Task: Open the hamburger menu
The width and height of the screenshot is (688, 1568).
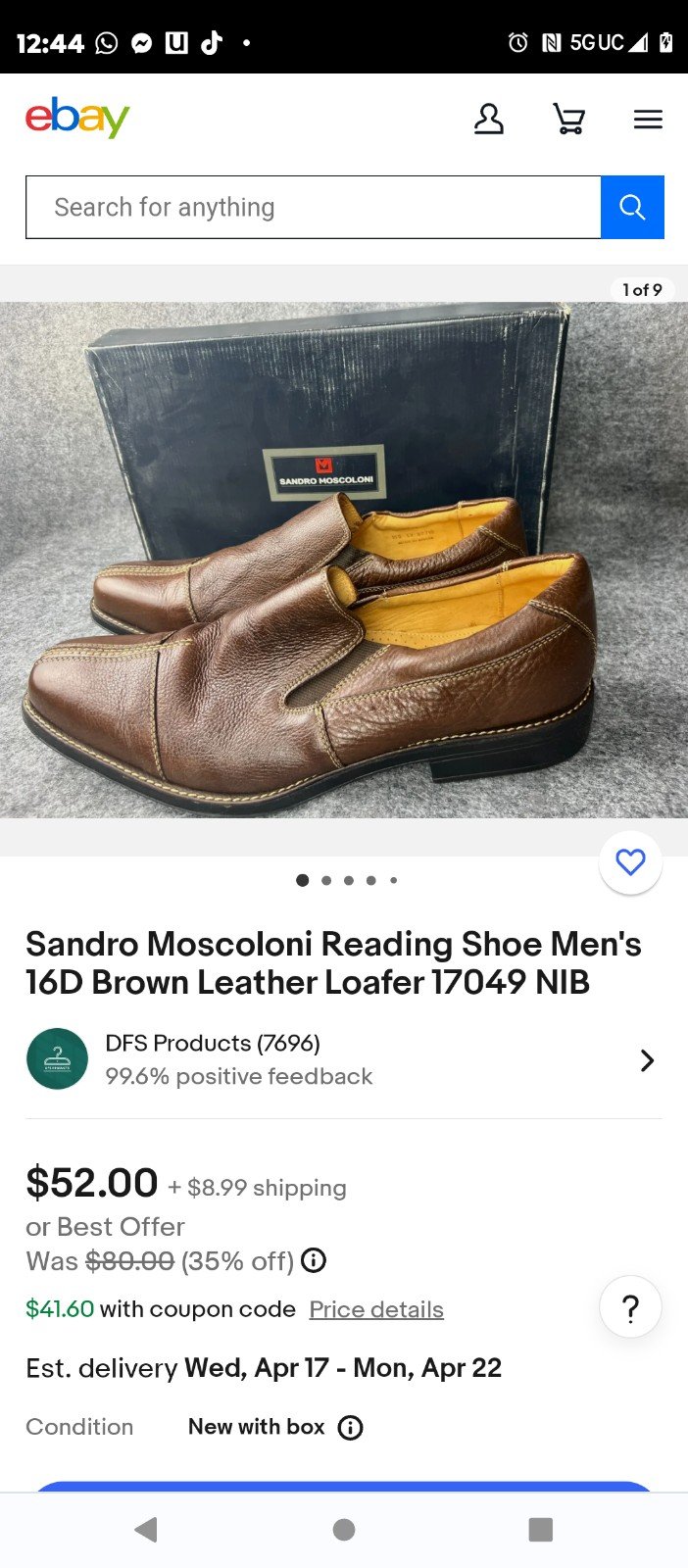Action: click(648, 120)
